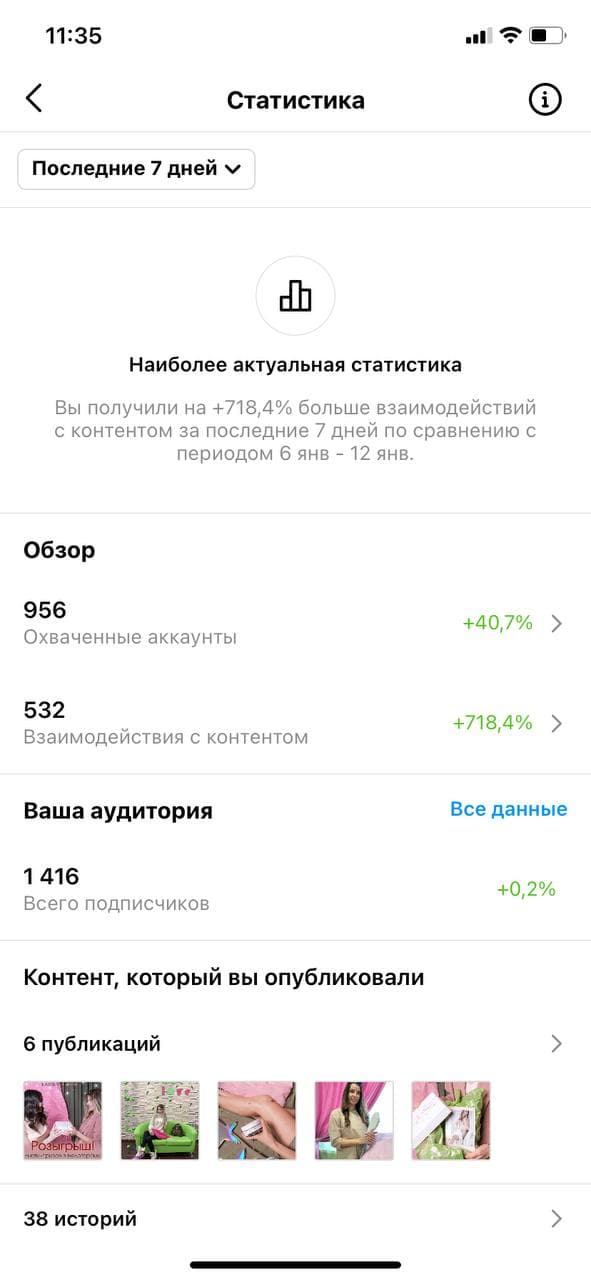The width and height of the screenshot is (591, 1280).
Task: Open Охваченные аккаунты details
Action: pos(295,623)
